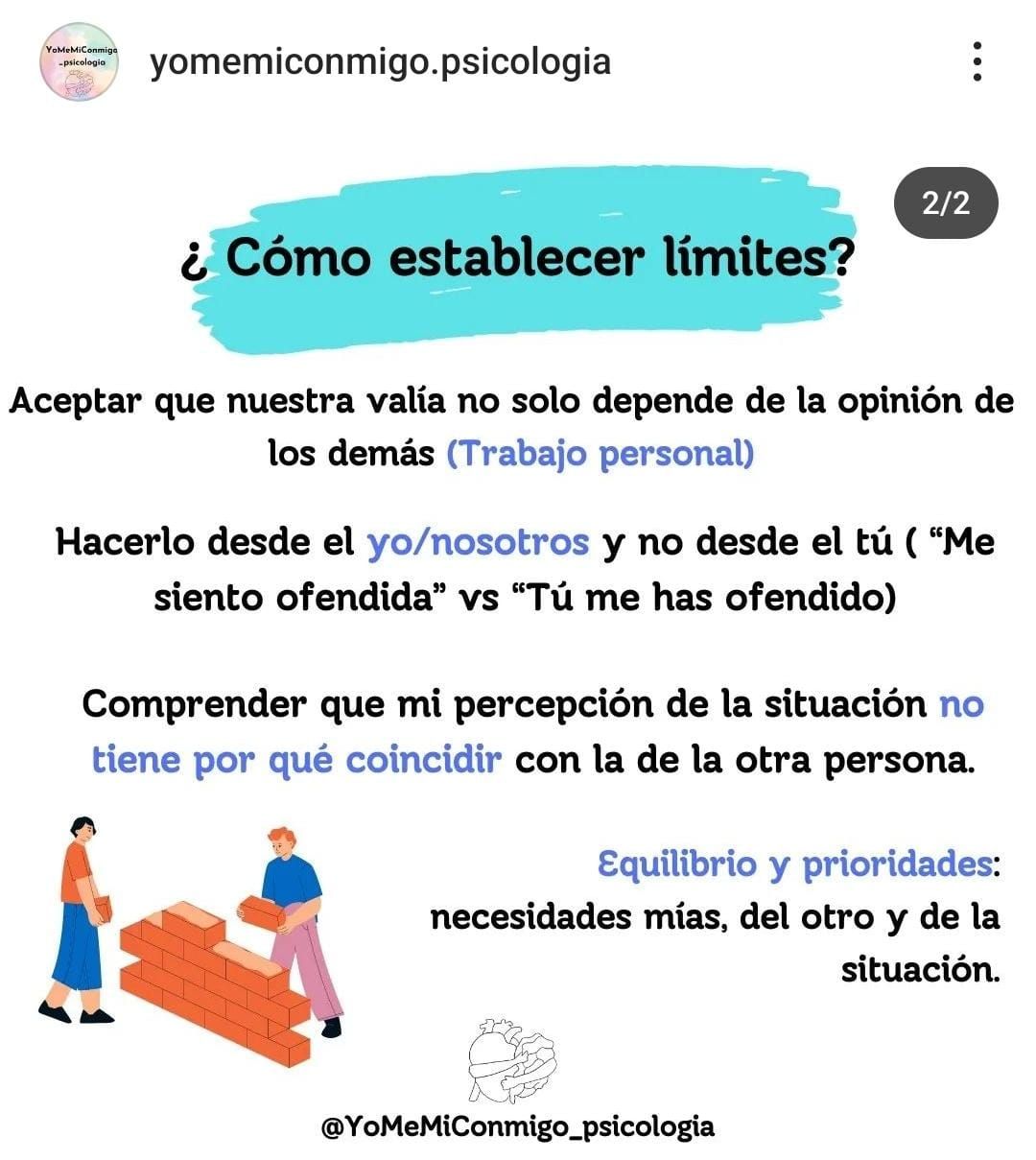Open the yomemiconmigo.psicologia username link
The image size is (1036, 1160).
tap(380, 61)
